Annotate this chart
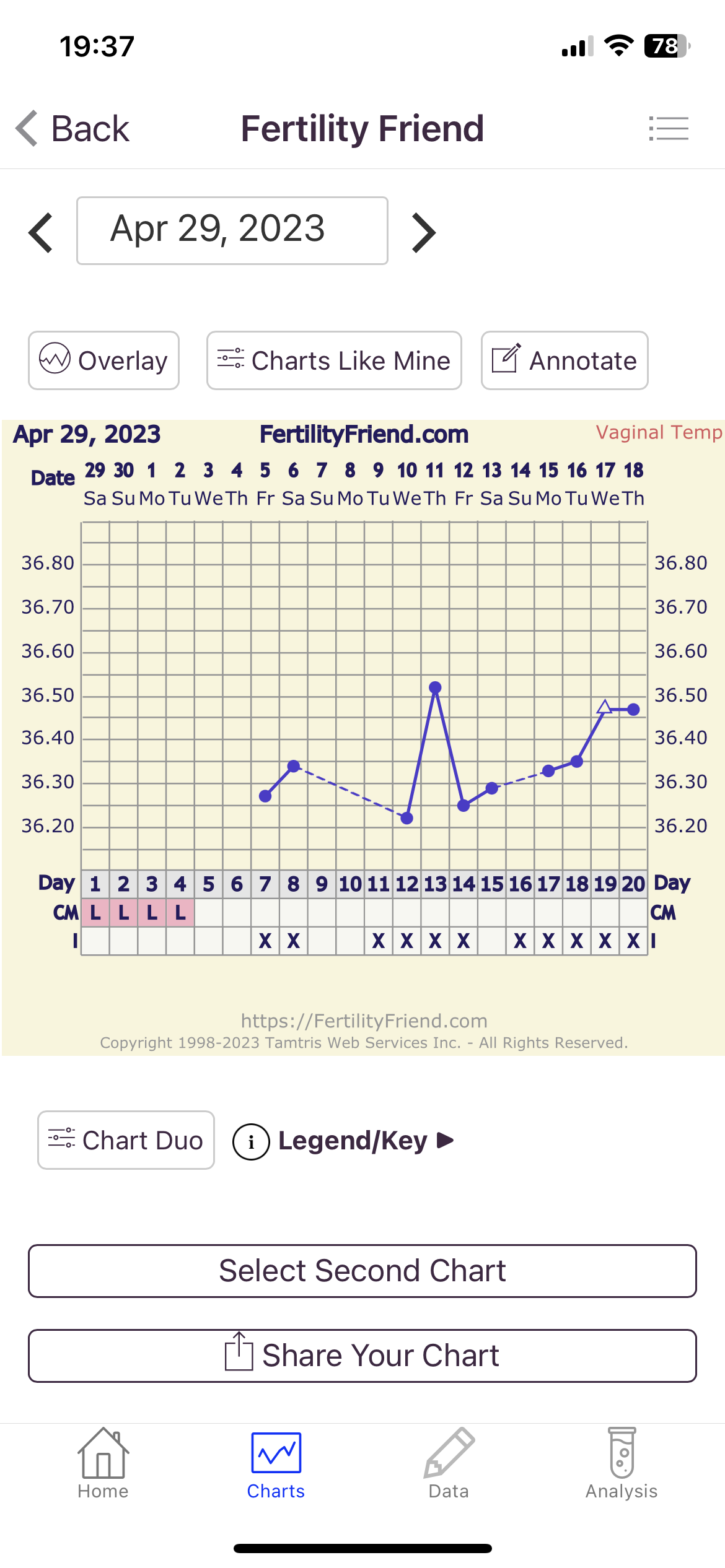Image resolution: width=725 pixels, height=1568 pixels. point(565,360)
